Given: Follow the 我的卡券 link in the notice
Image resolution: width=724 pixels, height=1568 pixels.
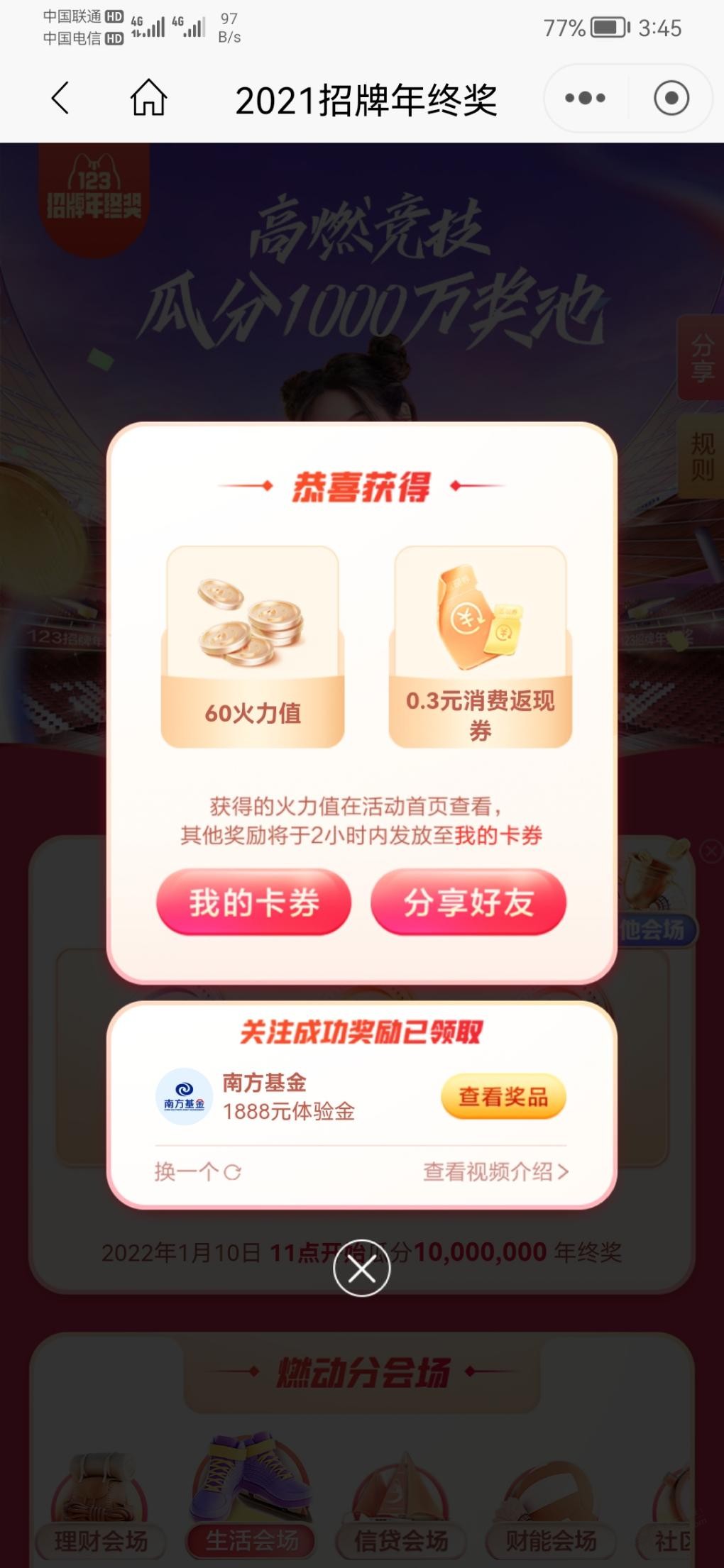Looking at the screenshot, I should pos(498,835).
